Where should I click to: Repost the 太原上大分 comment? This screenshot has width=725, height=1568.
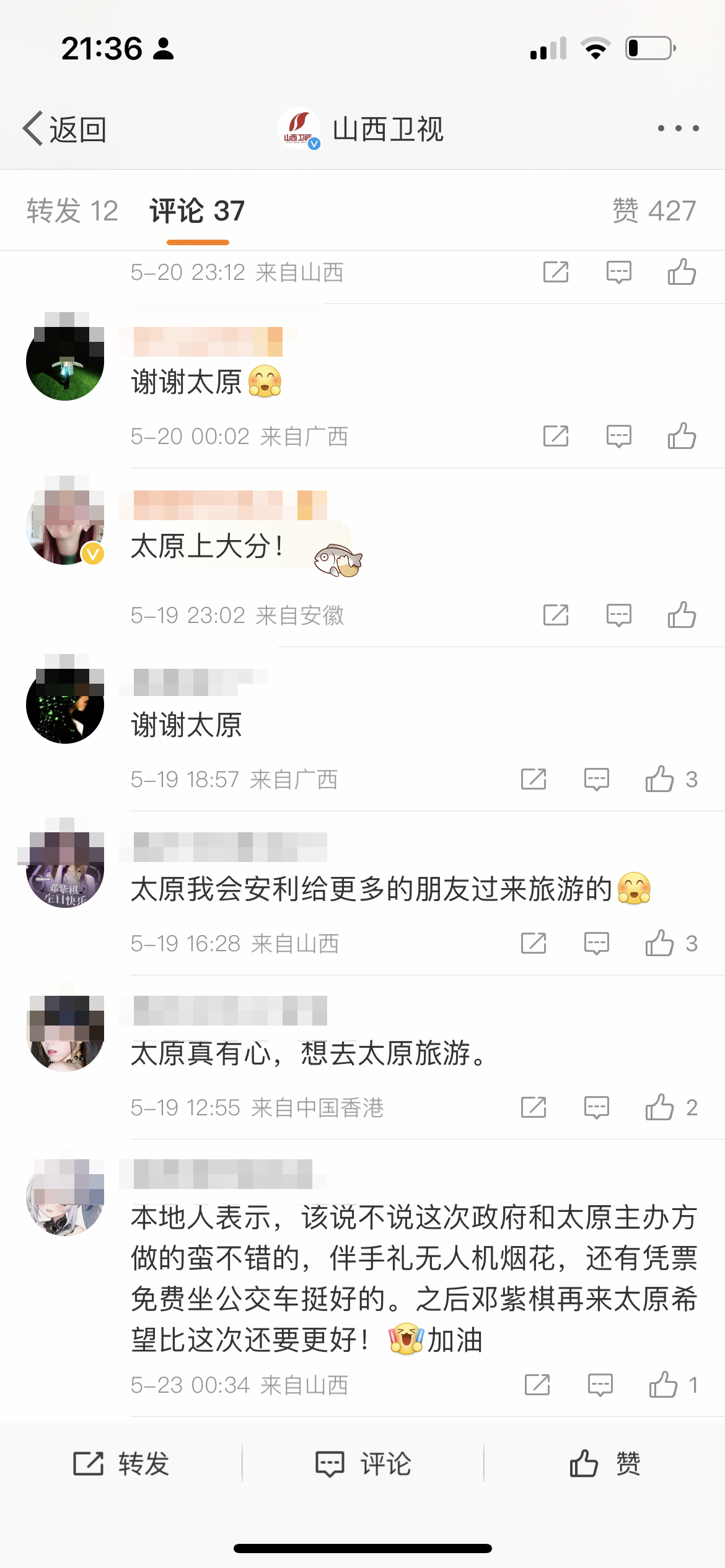pos(555,615)
